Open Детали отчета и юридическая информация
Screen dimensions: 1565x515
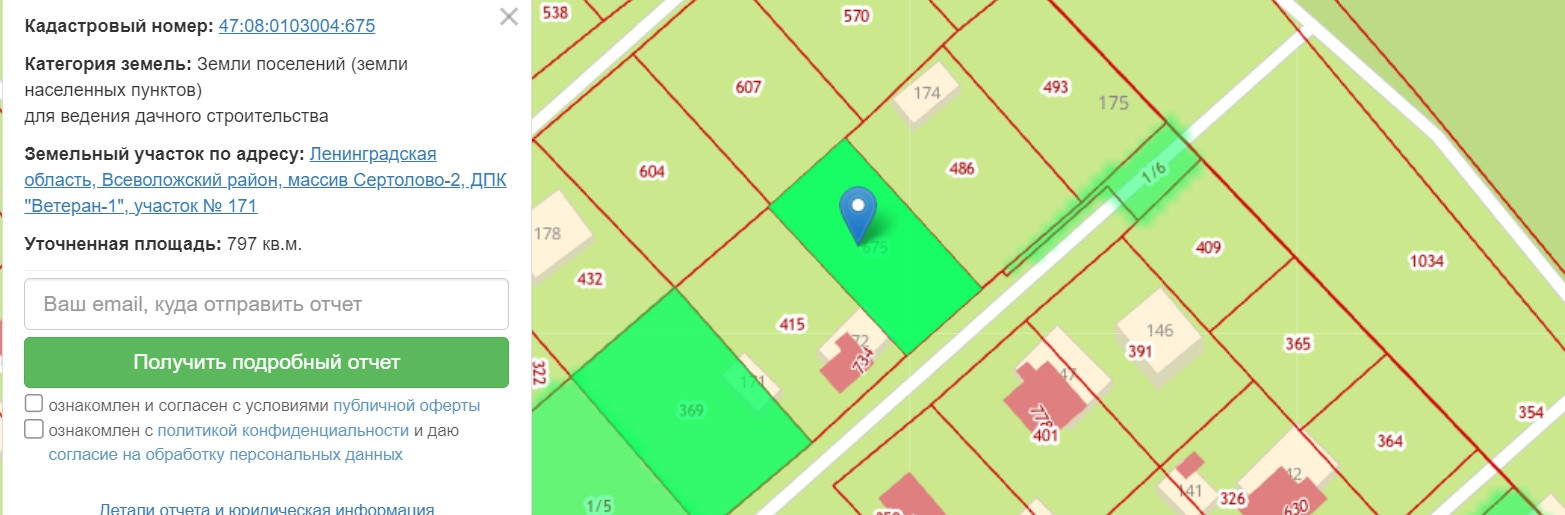click(266, 508)
